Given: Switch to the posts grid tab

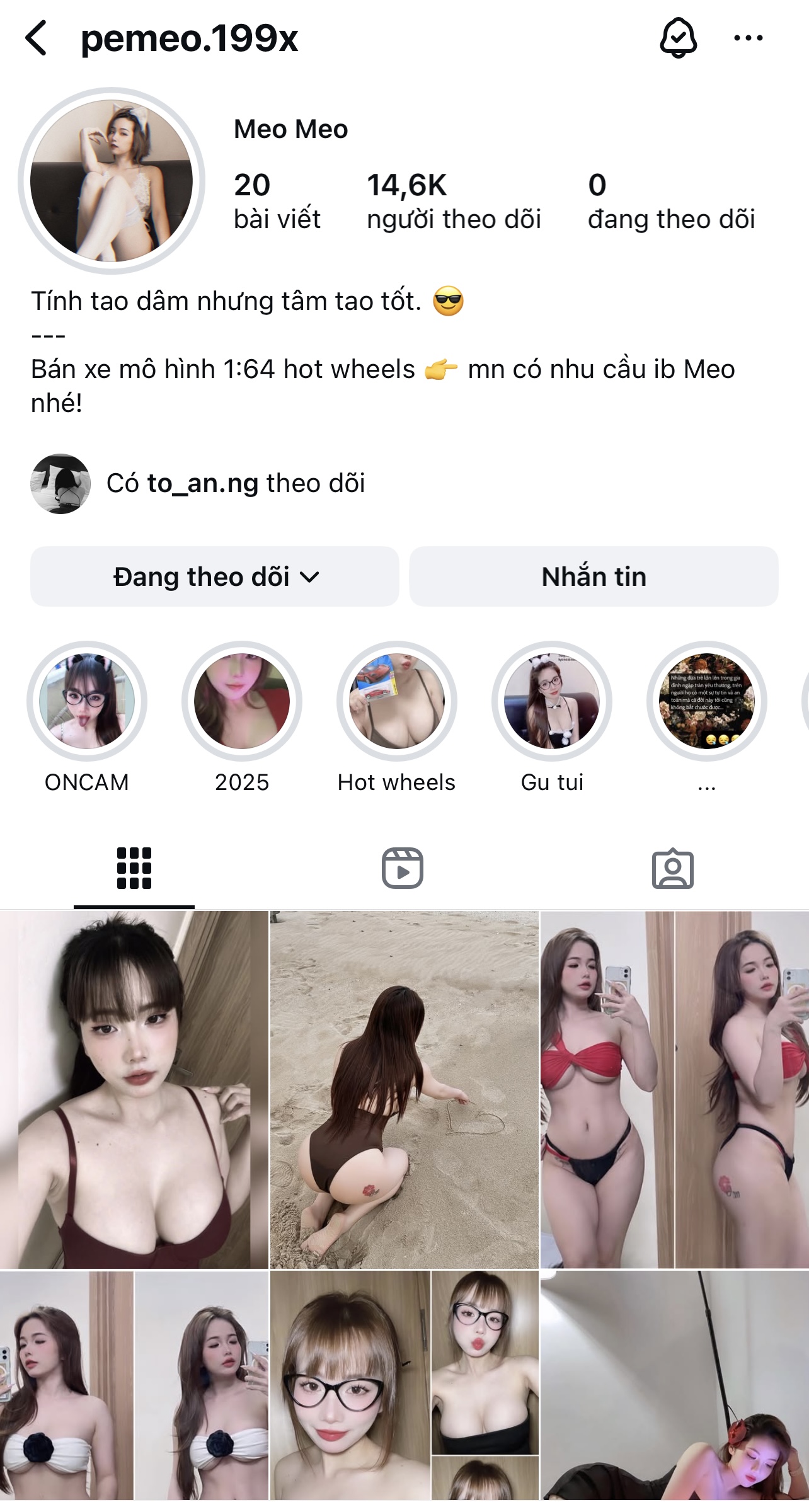Looking at the screenshot, I should (x=134, y=868).
